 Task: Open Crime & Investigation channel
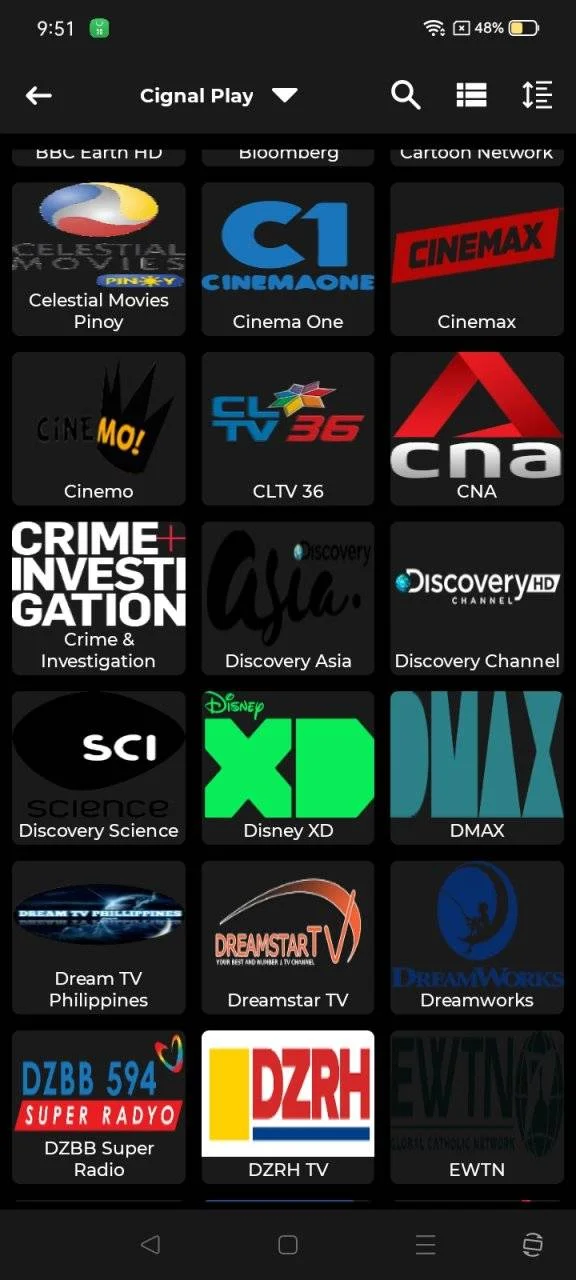point(99,598)
